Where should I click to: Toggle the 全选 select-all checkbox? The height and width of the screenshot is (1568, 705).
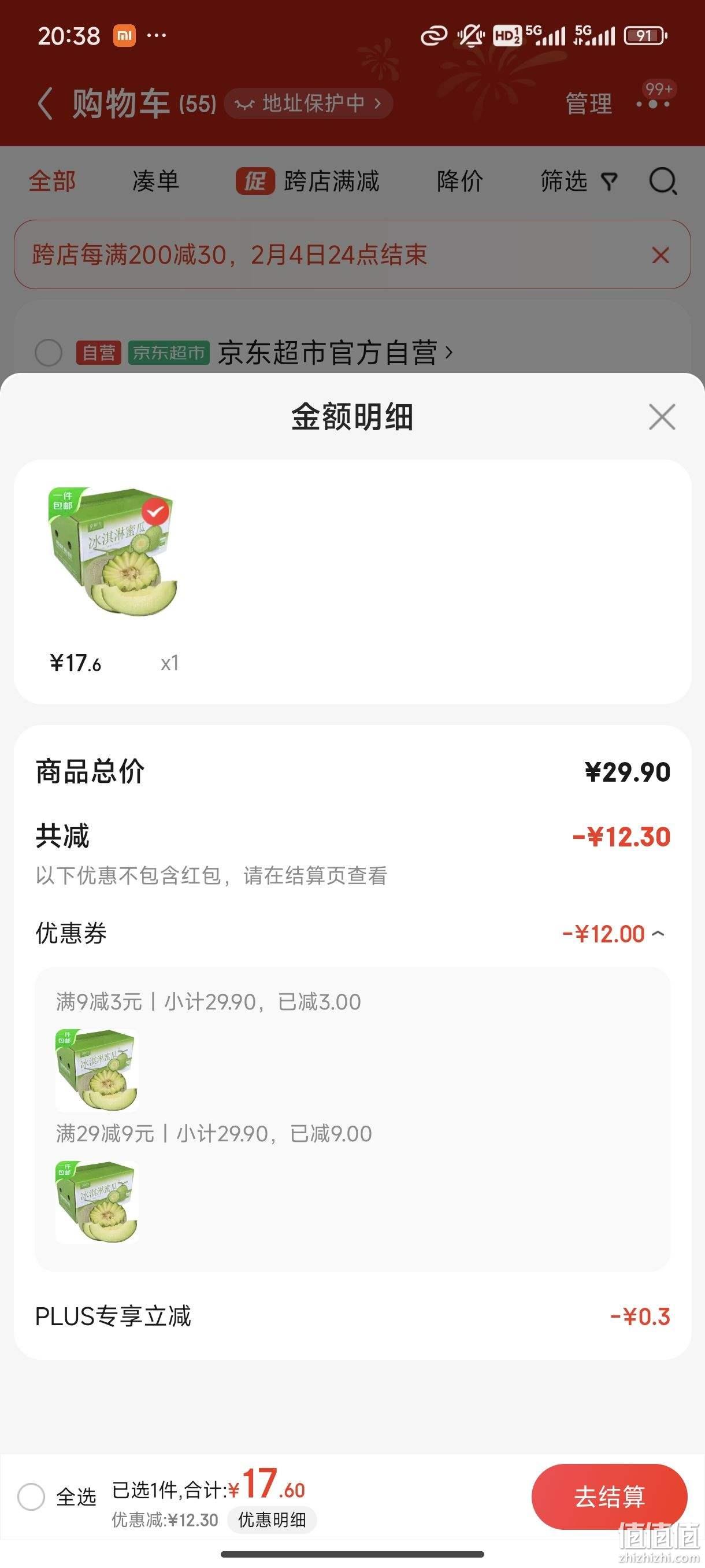(x=31, y=1496)
